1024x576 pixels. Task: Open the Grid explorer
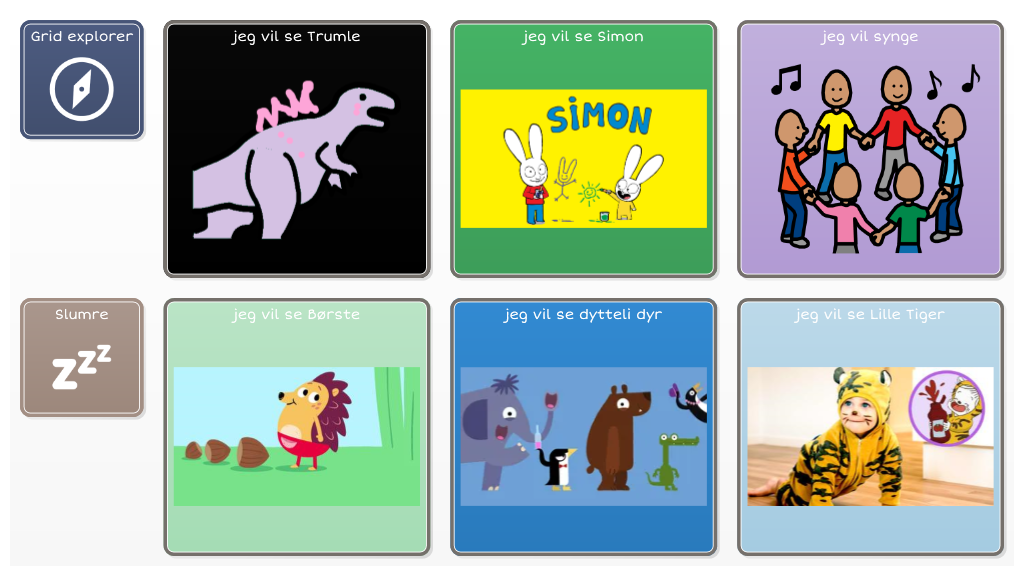(82, 80)
